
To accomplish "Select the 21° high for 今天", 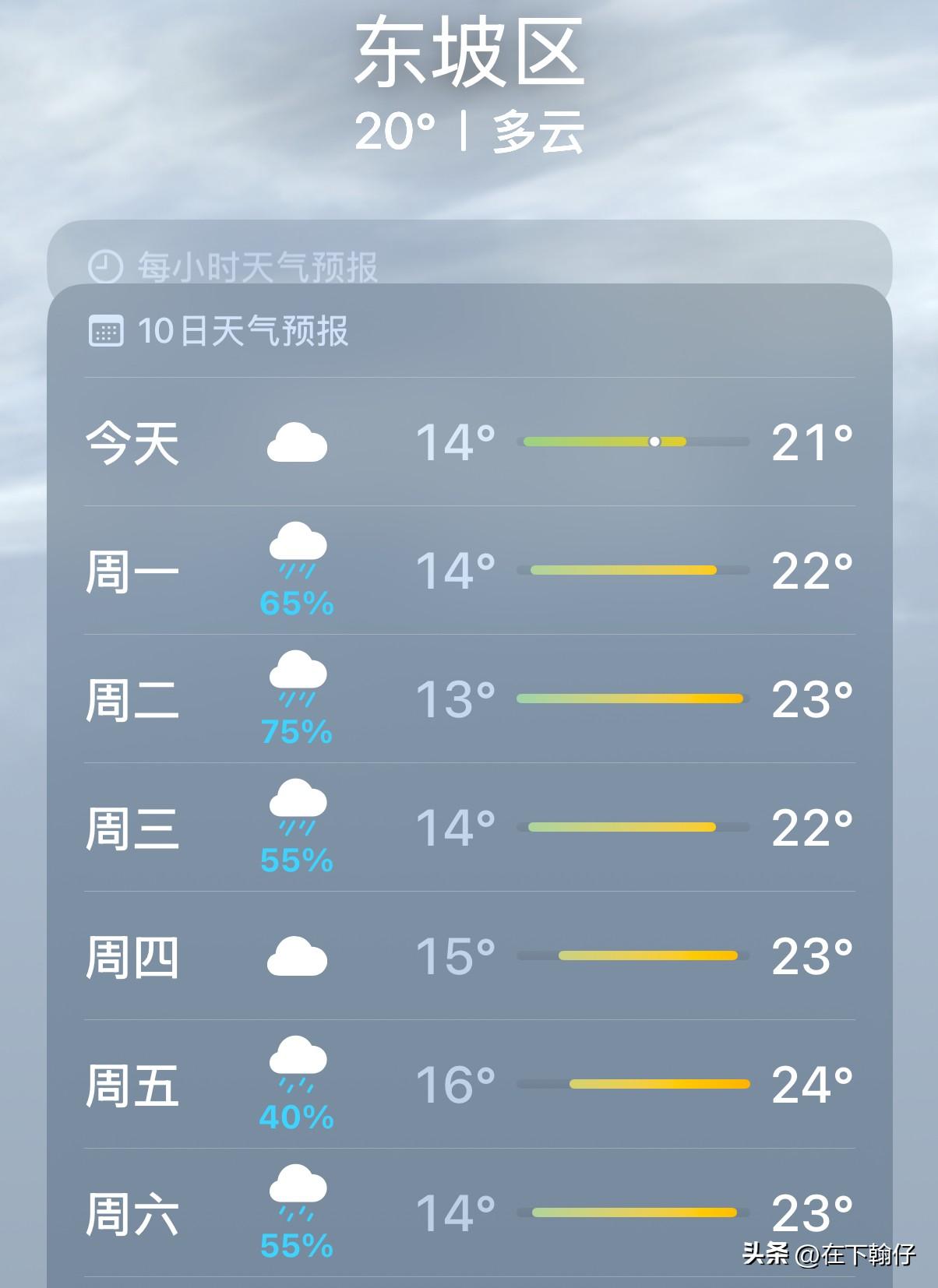I will pos(812,442).
